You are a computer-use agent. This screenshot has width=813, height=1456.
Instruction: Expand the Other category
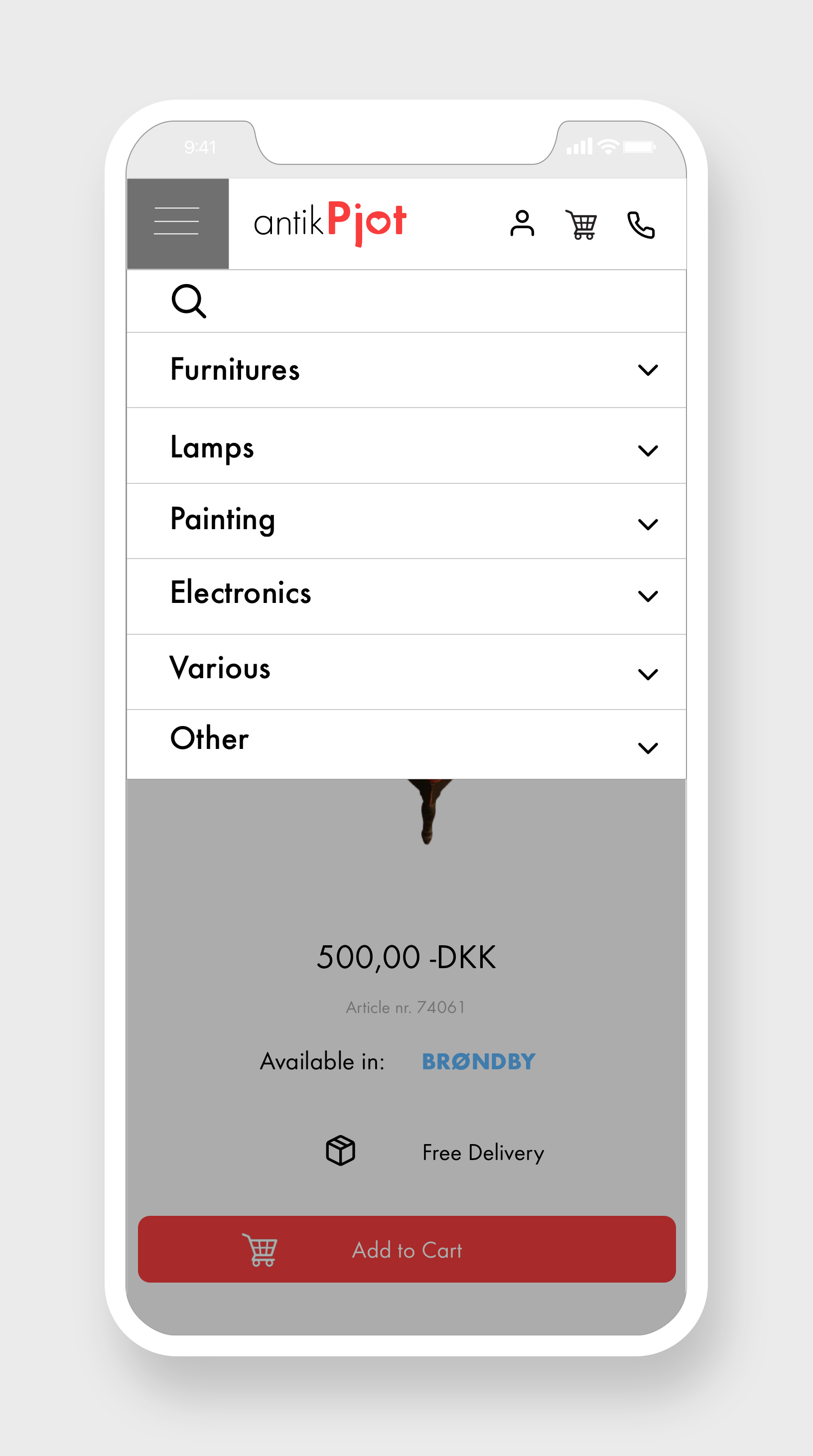(x=647, y=748)
